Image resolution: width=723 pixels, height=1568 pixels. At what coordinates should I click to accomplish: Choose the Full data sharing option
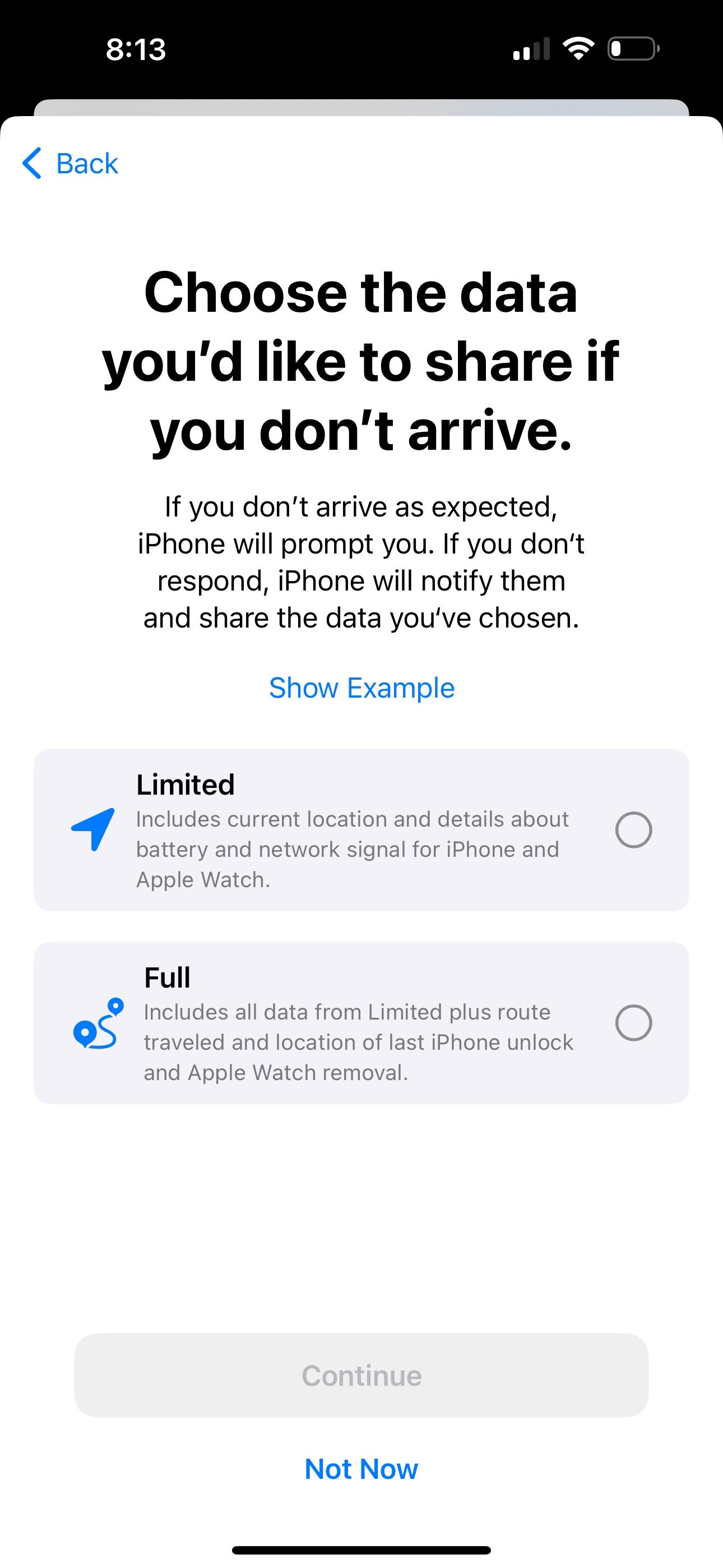coord(633,1022)
